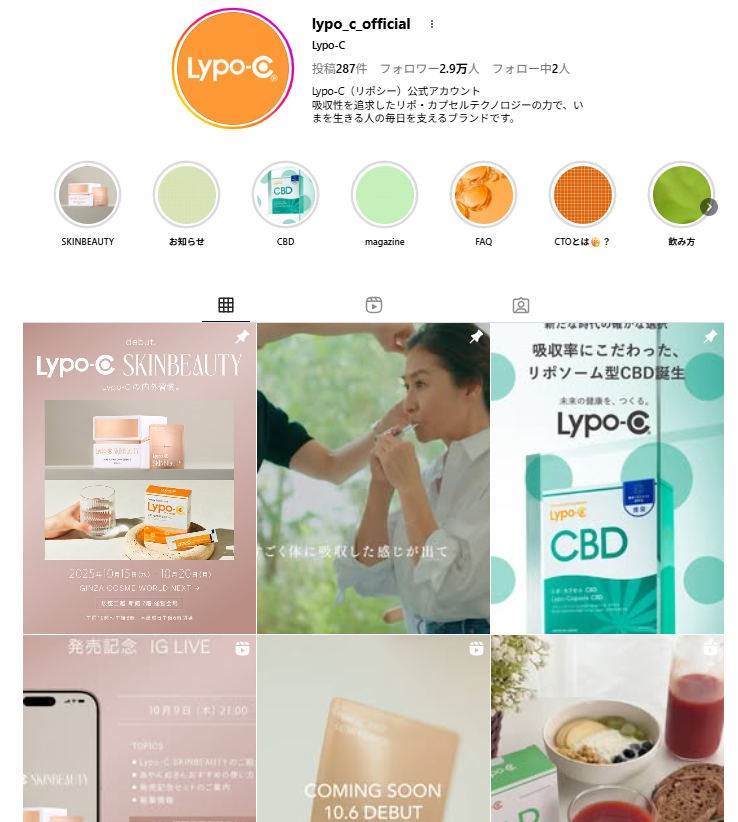The width and height of the screenshot is (738, 822).
Task: Open the CBD story highlight
Action: (285, 195)
